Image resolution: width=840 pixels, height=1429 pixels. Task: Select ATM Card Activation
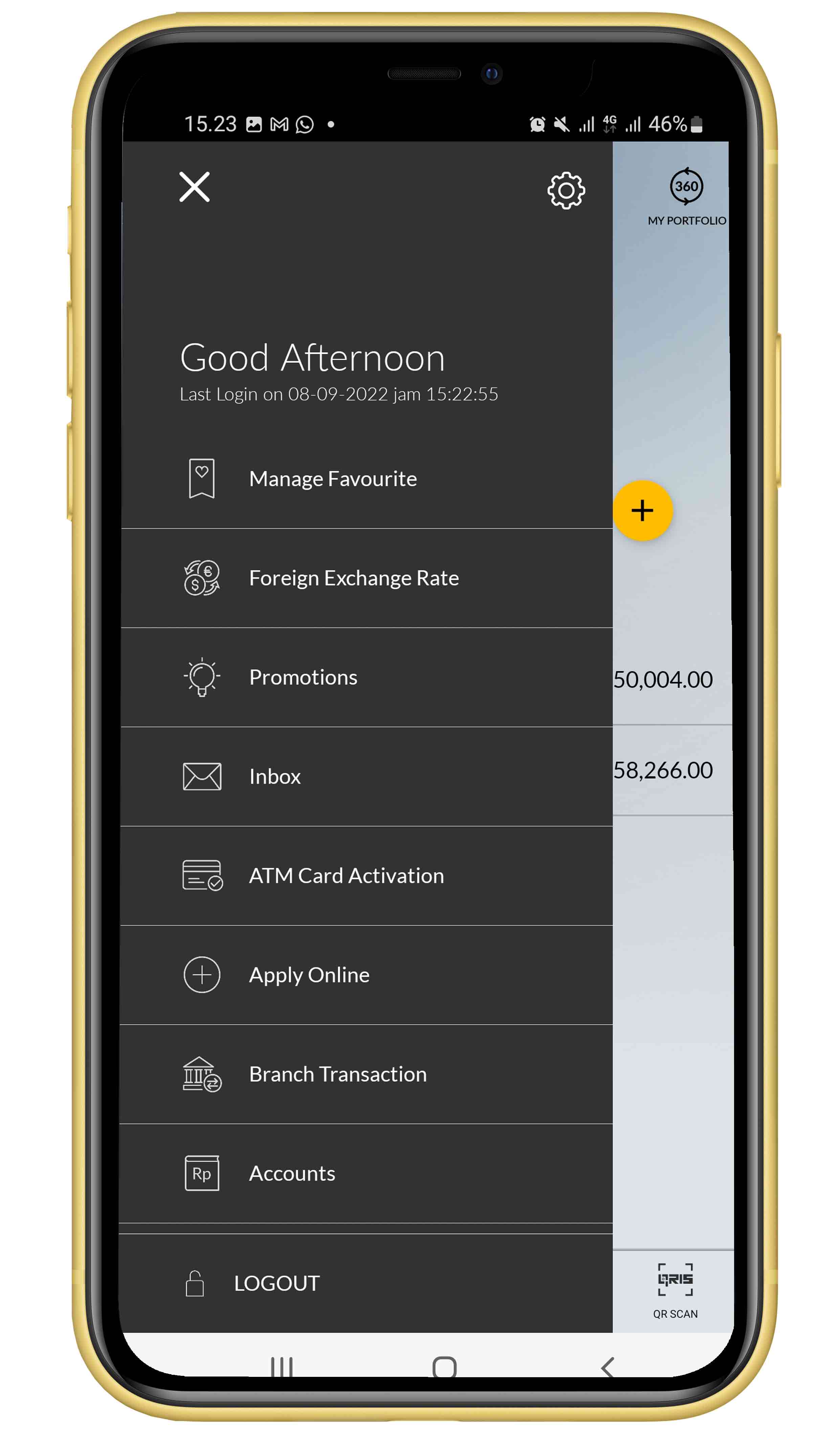pos(367,876)
